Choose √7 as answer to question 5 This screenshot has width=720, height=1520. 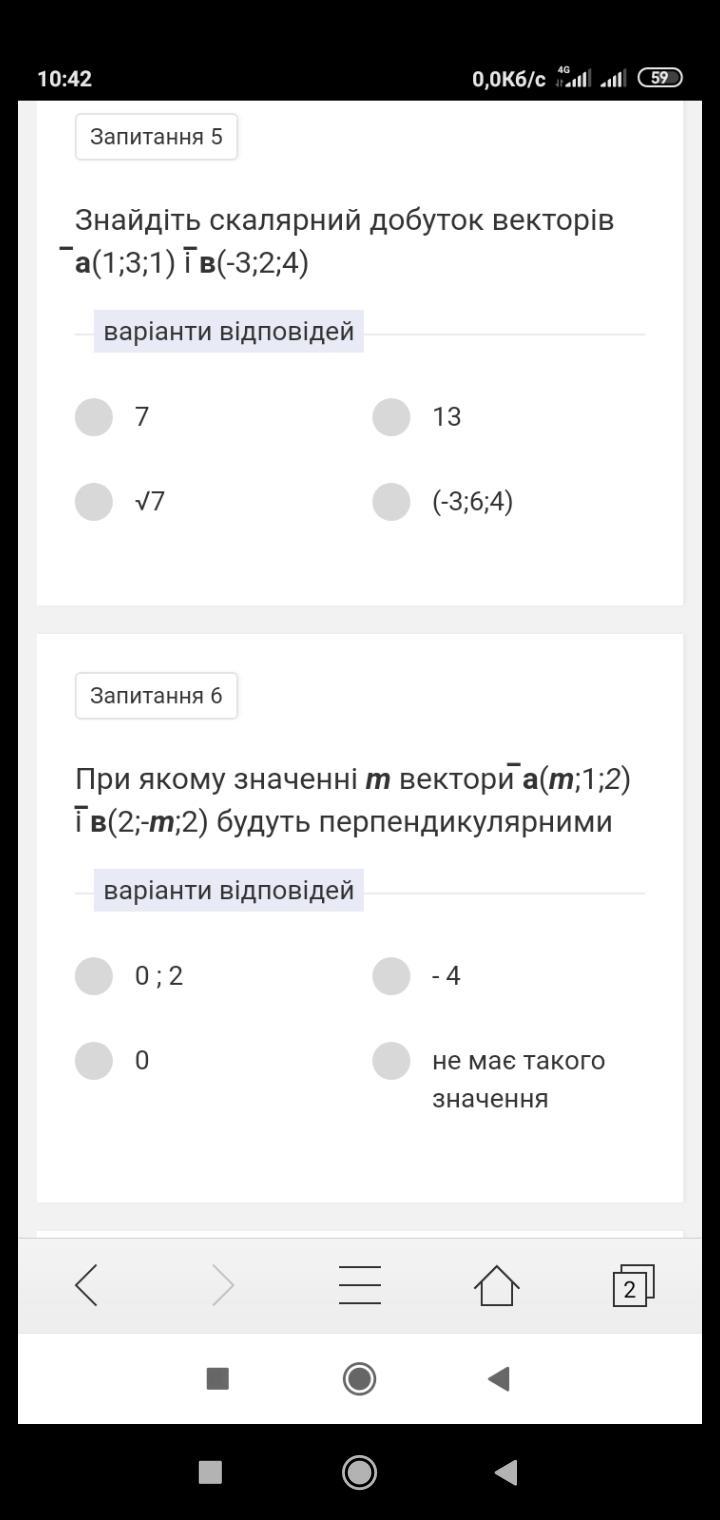click(94, 501)
